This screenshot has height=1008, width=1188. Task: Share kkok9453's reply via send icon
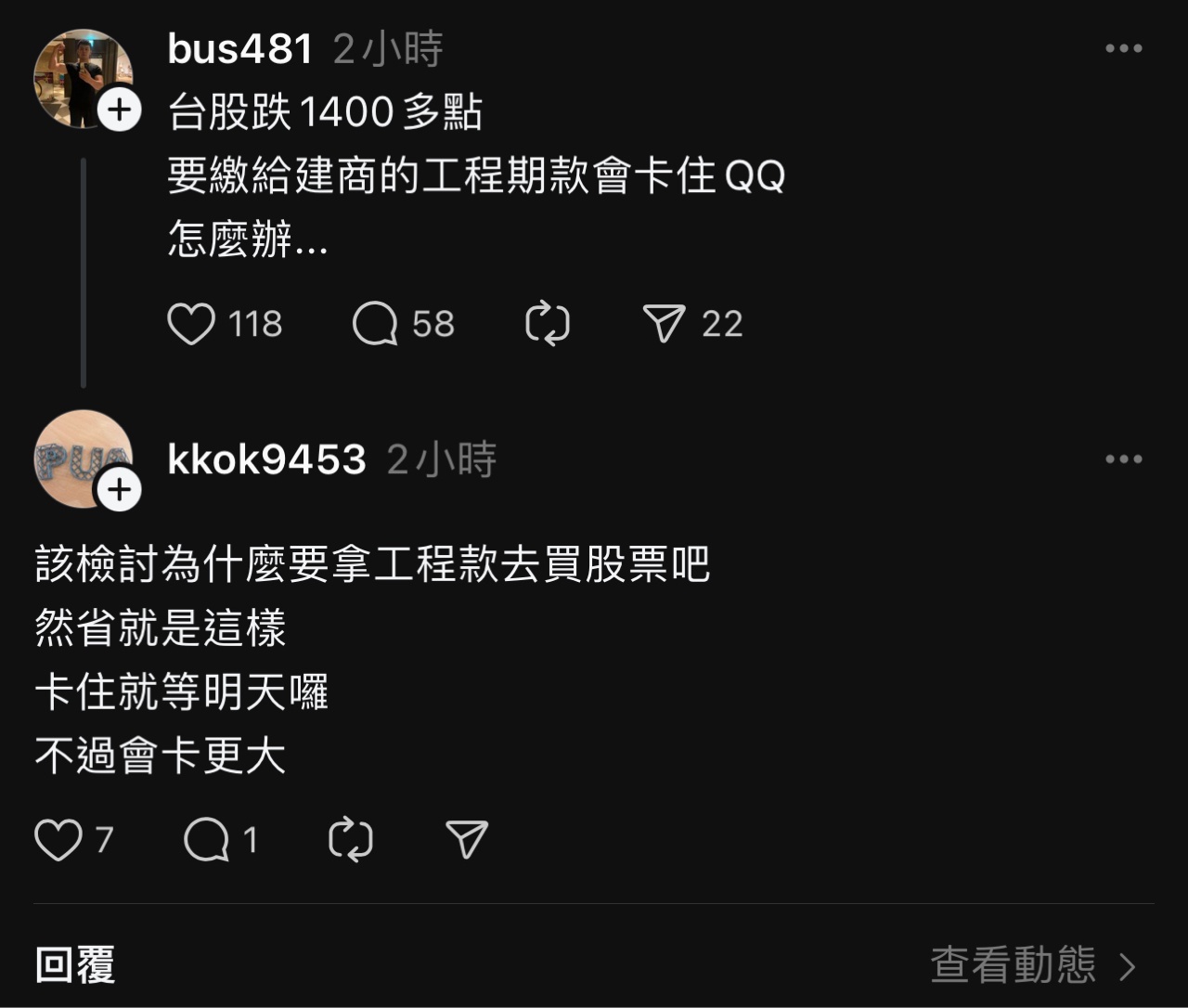pos(467,840)
